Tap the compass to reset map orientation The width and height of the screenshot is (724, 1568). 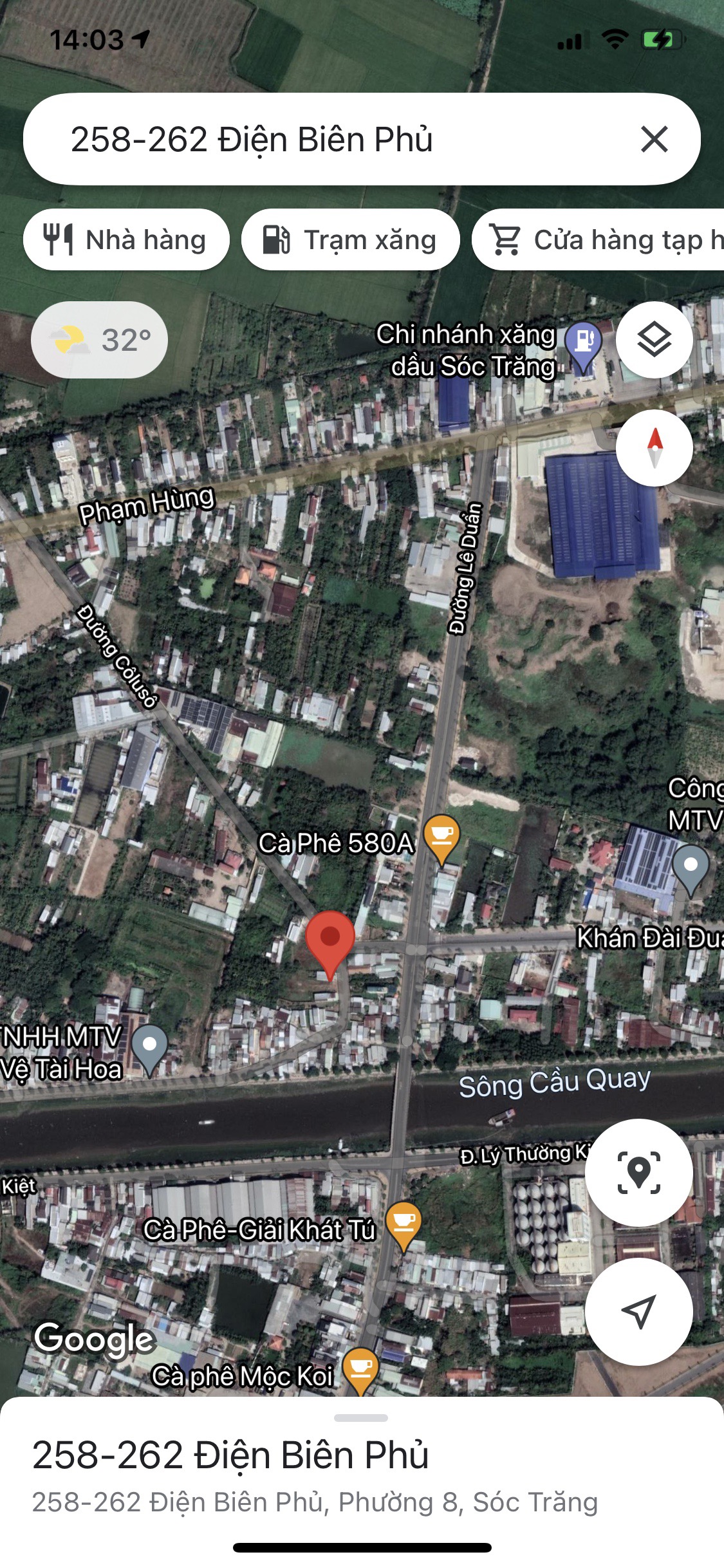coord(654,448)
